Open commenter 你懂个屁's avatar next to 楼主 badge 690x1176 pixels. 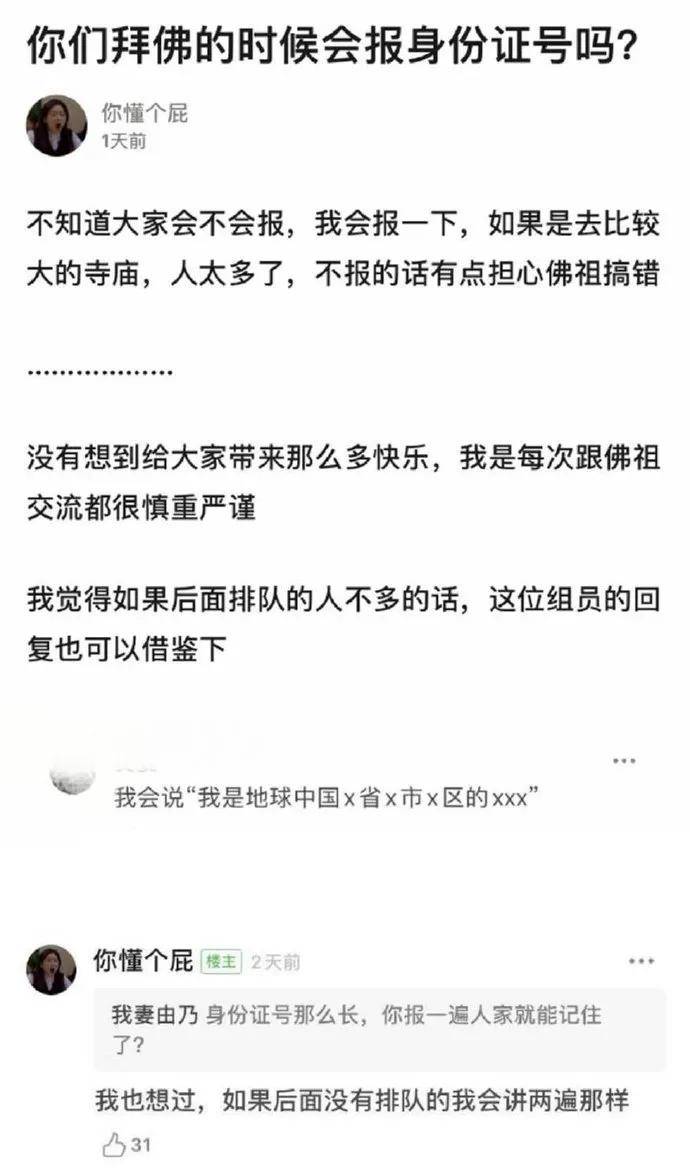(x=51, y=970)
